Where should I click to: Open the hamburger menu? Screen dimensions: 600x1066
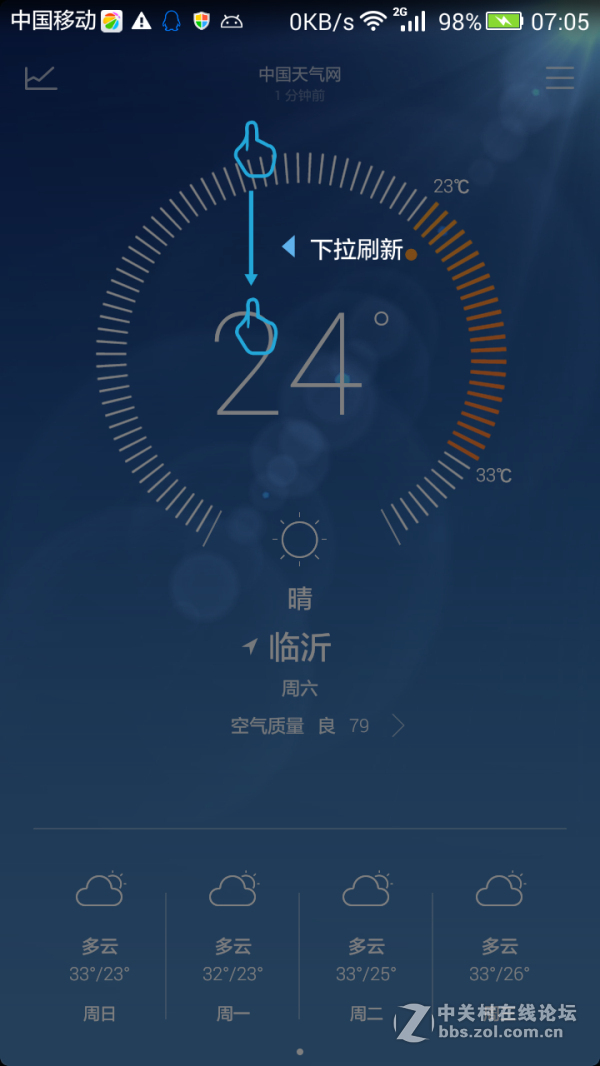[x=559, y=78]
